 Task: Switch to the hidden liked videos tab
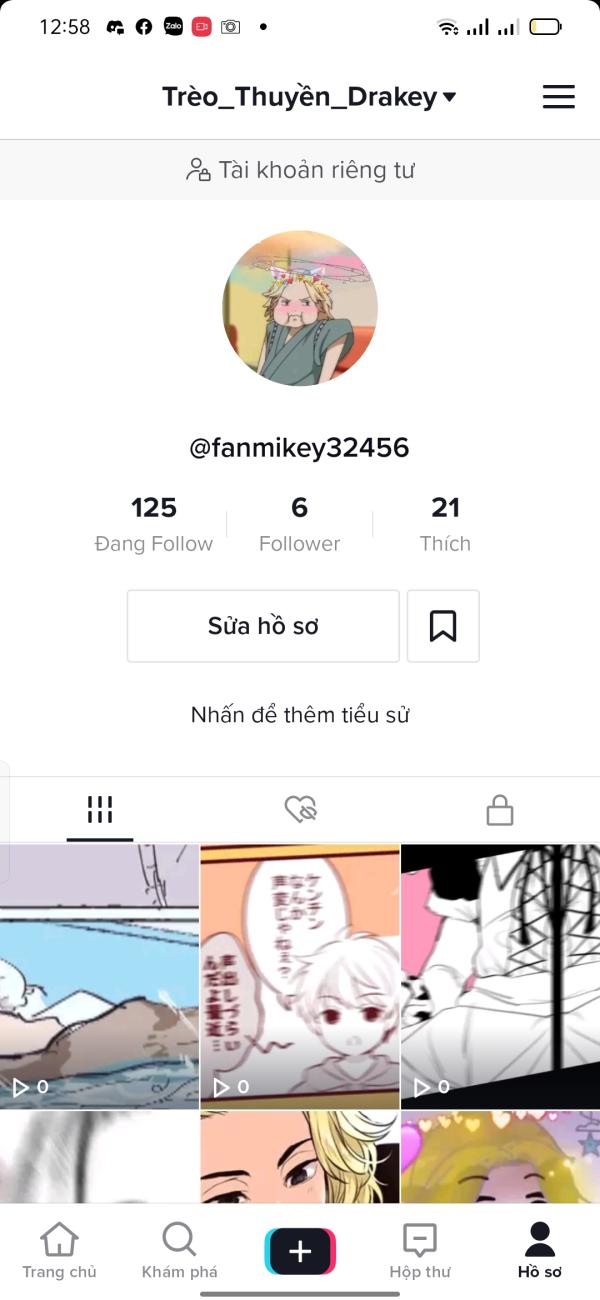(x=300, y=809)
